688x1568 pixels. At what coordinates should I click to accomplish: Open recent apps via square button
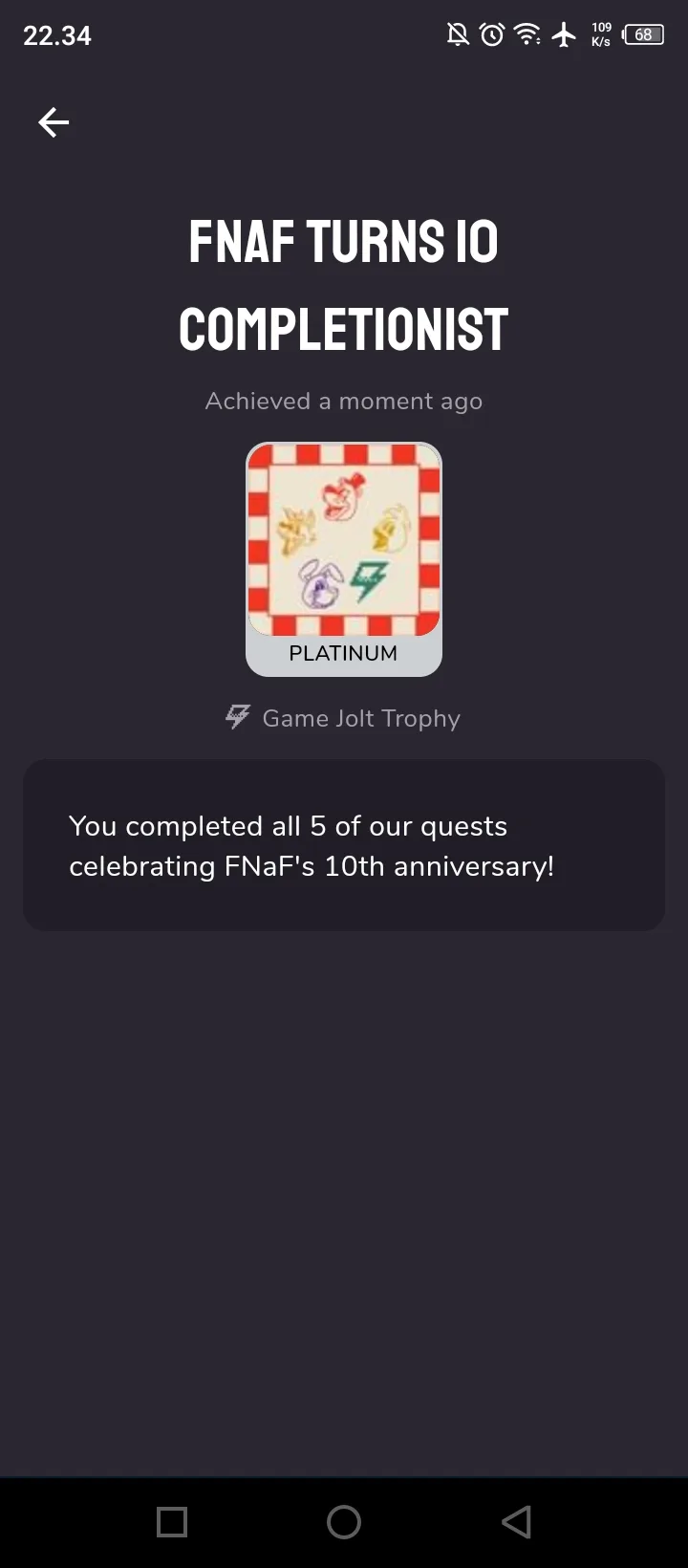[172, 1521]
